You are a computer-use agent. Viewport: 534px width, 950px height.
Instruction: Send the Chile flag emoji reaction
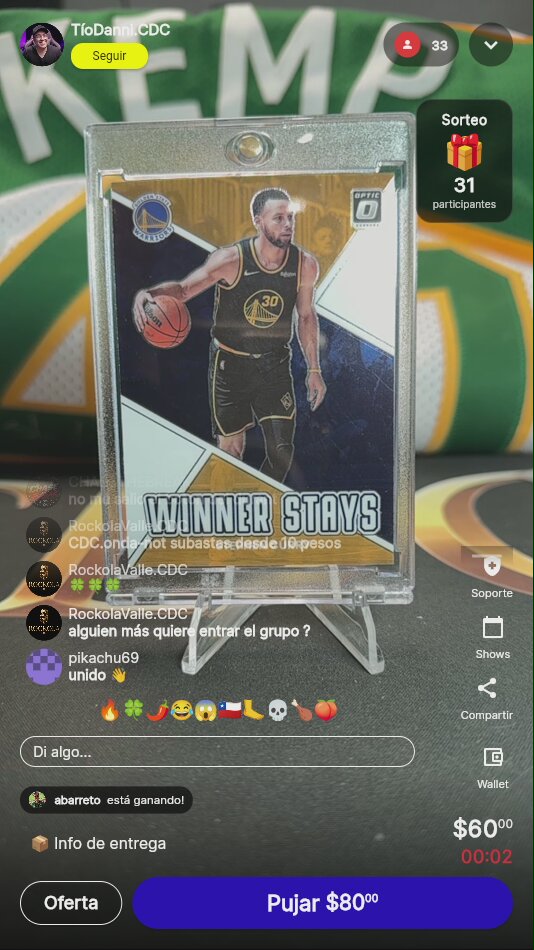click(x=230, y=710)
